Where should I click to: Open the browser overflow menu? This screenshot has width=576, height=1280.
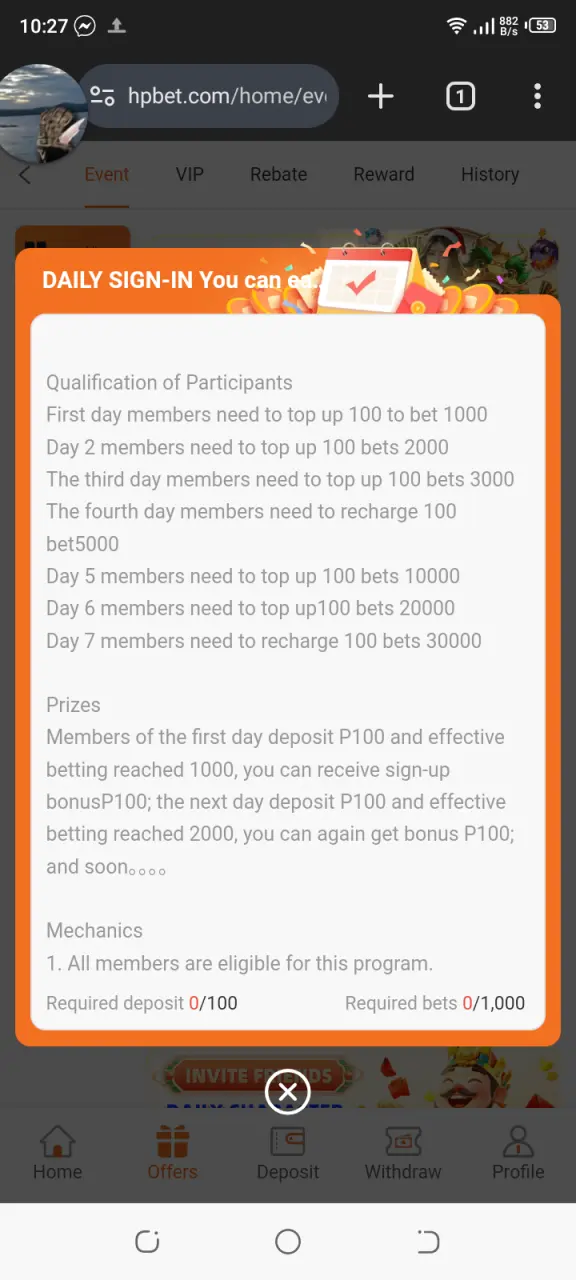click(537, 96)
